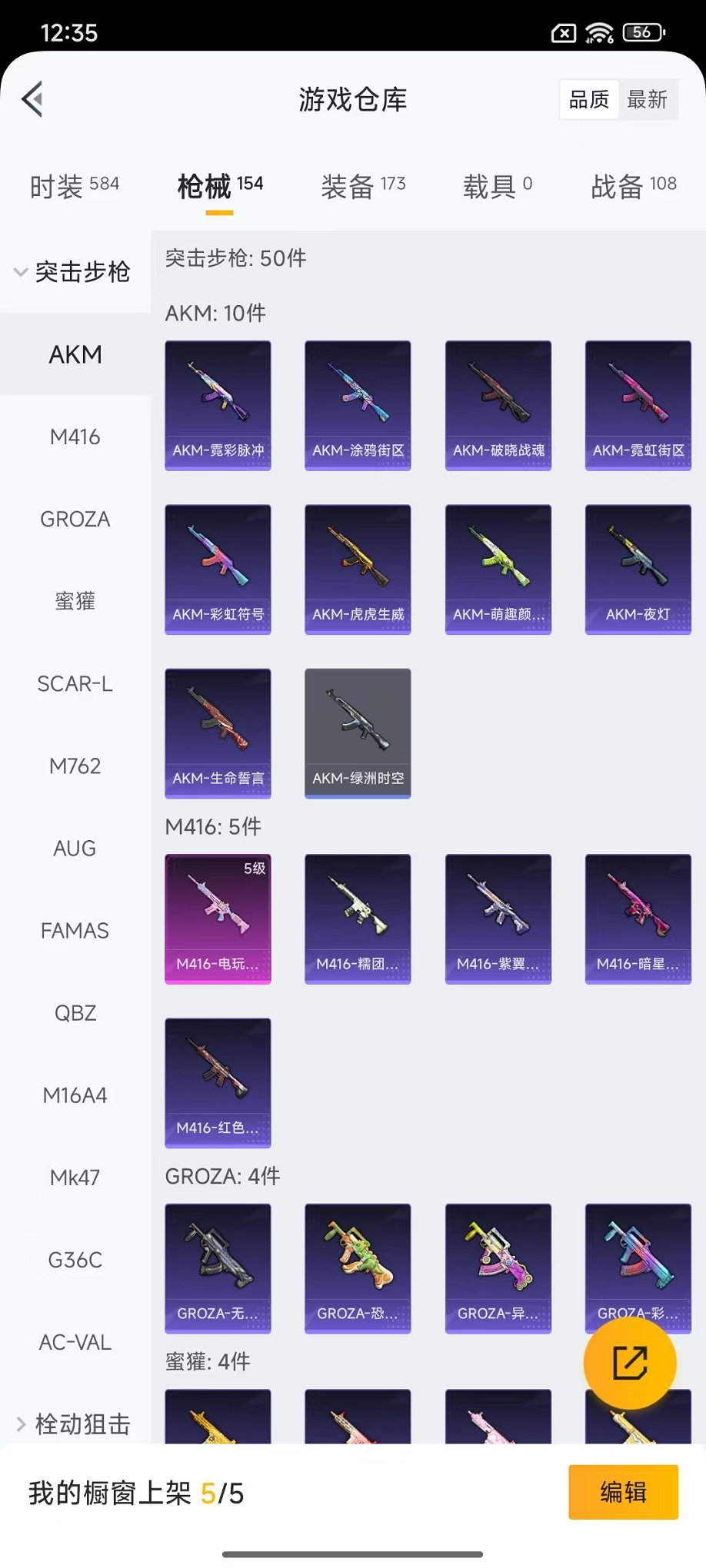Tap the 编辑 button
Viewport: 706px width, 1568px height.
623,1492
